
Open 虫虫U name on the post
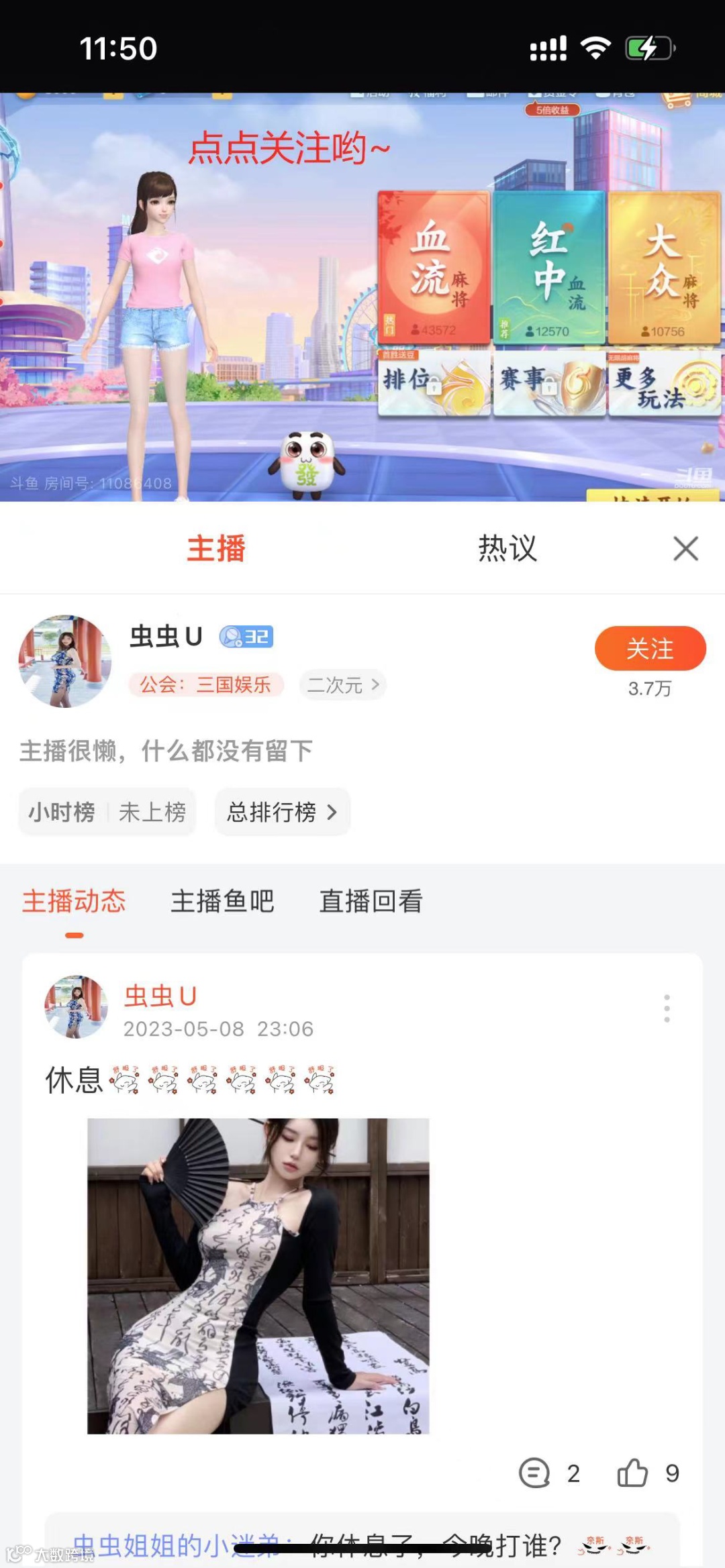[x=160, y=996]
